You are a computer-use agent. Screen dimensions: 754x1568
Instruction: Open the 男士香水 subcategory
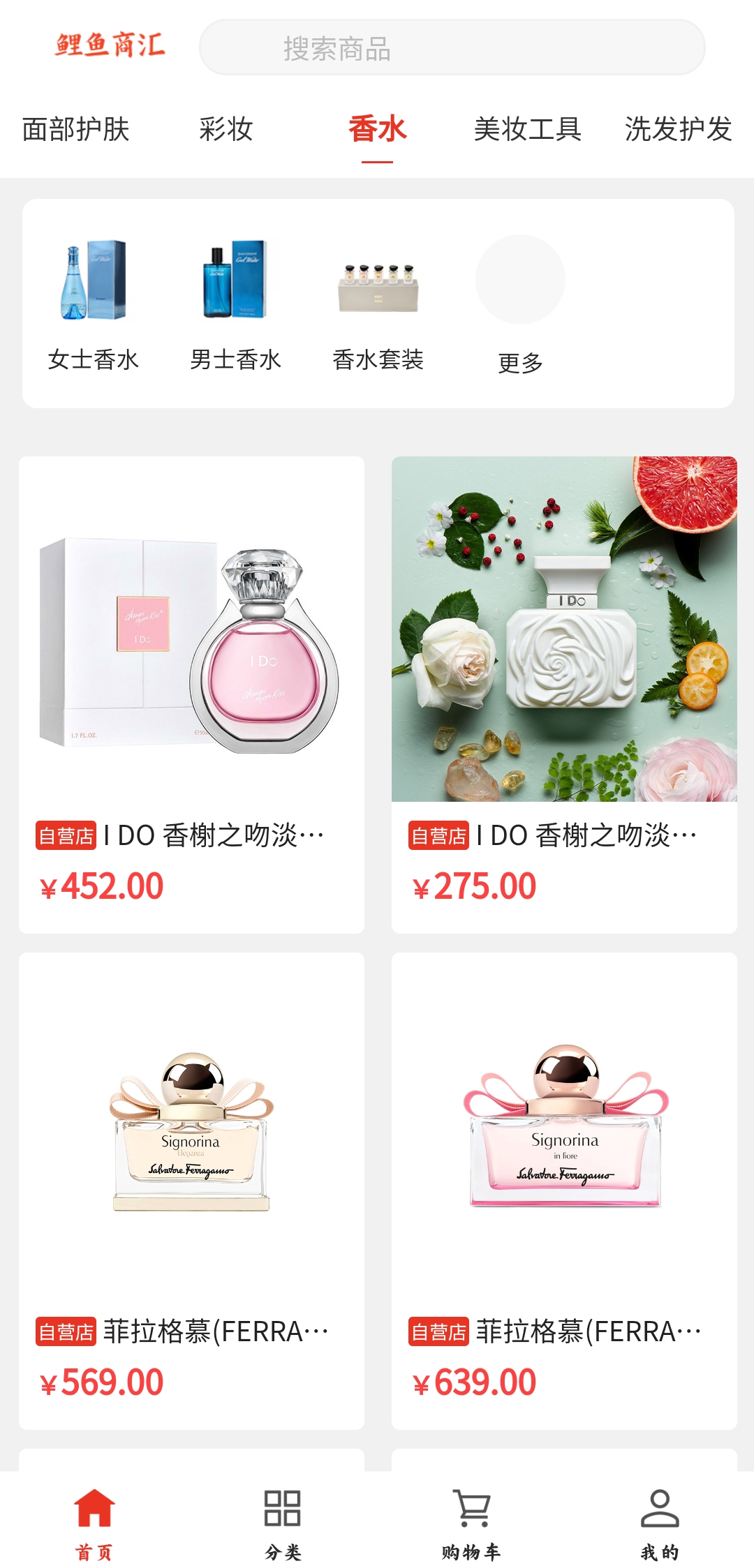pyautogui.click(x=235, y=304)
